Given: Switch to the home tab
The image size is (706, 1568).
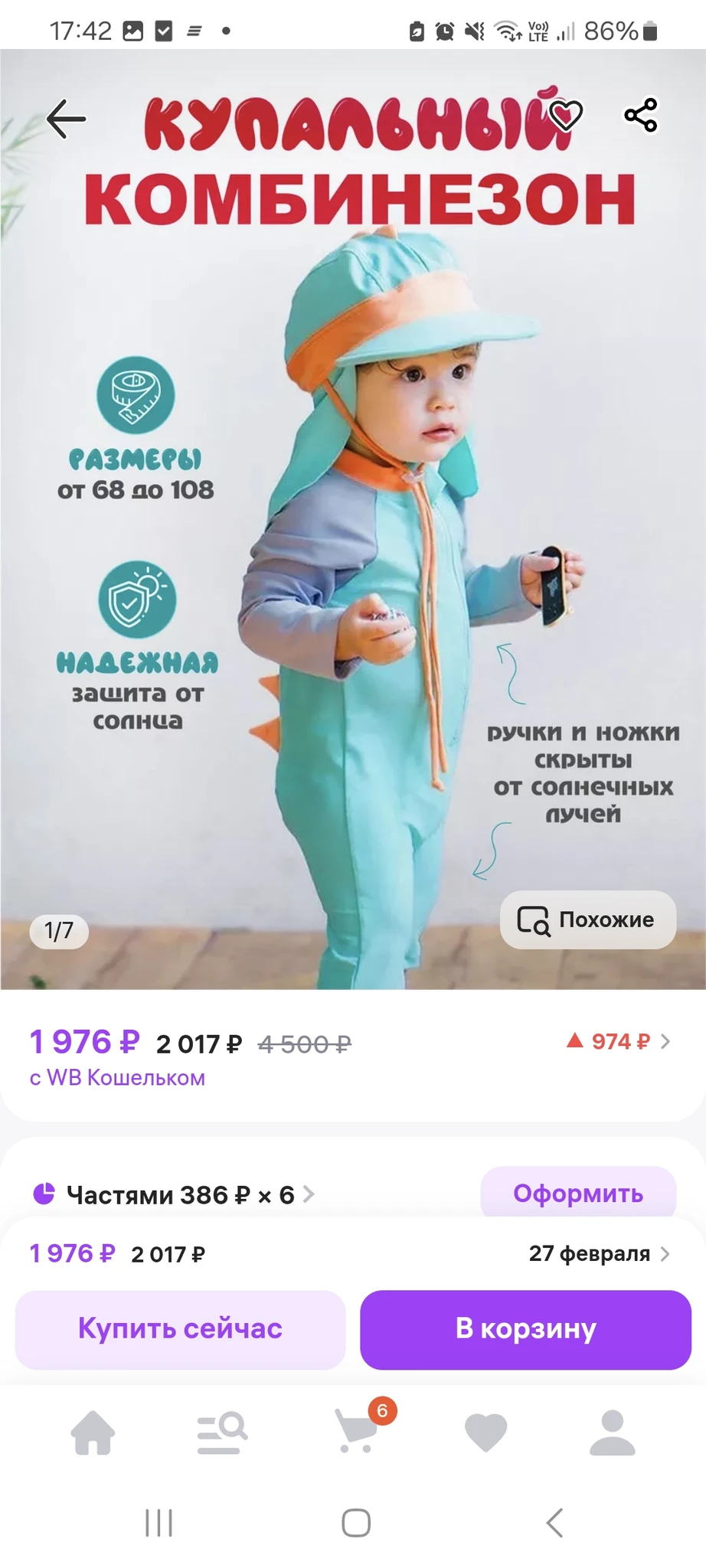Looking at the screenshot, I should click(x=93, y=1432).
